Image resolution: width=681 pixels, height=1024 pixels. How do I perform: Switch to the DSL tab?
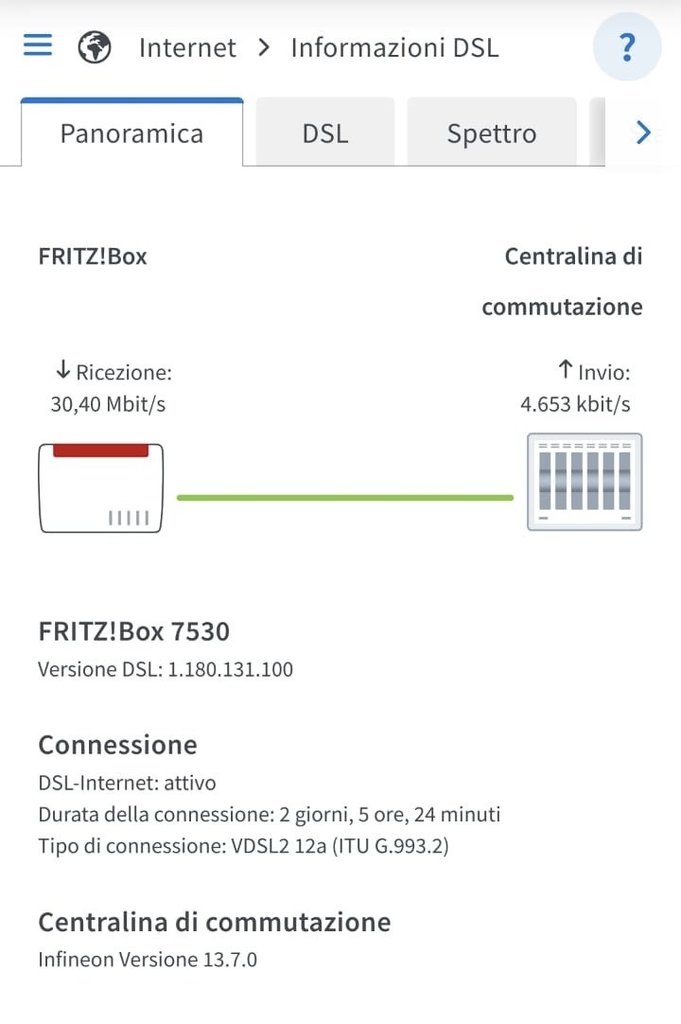click(x=325, y=133)
